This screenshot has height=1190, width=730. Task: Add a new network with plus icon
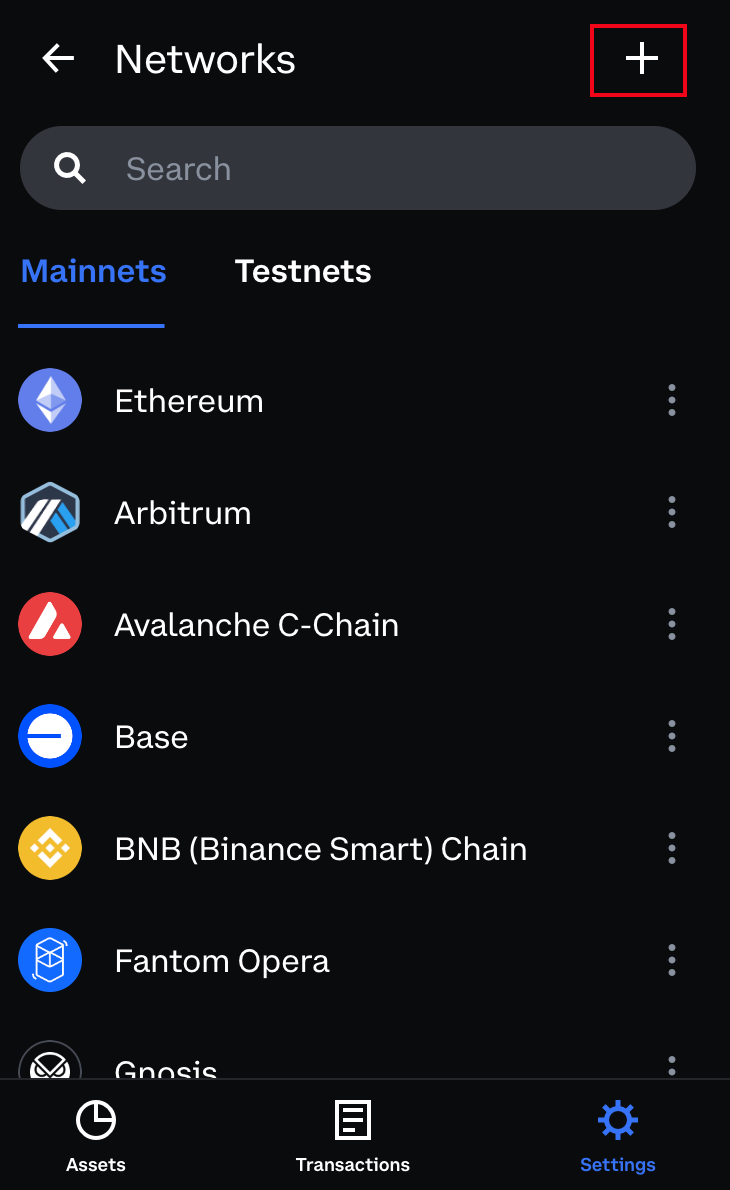(x=641, y=60)
